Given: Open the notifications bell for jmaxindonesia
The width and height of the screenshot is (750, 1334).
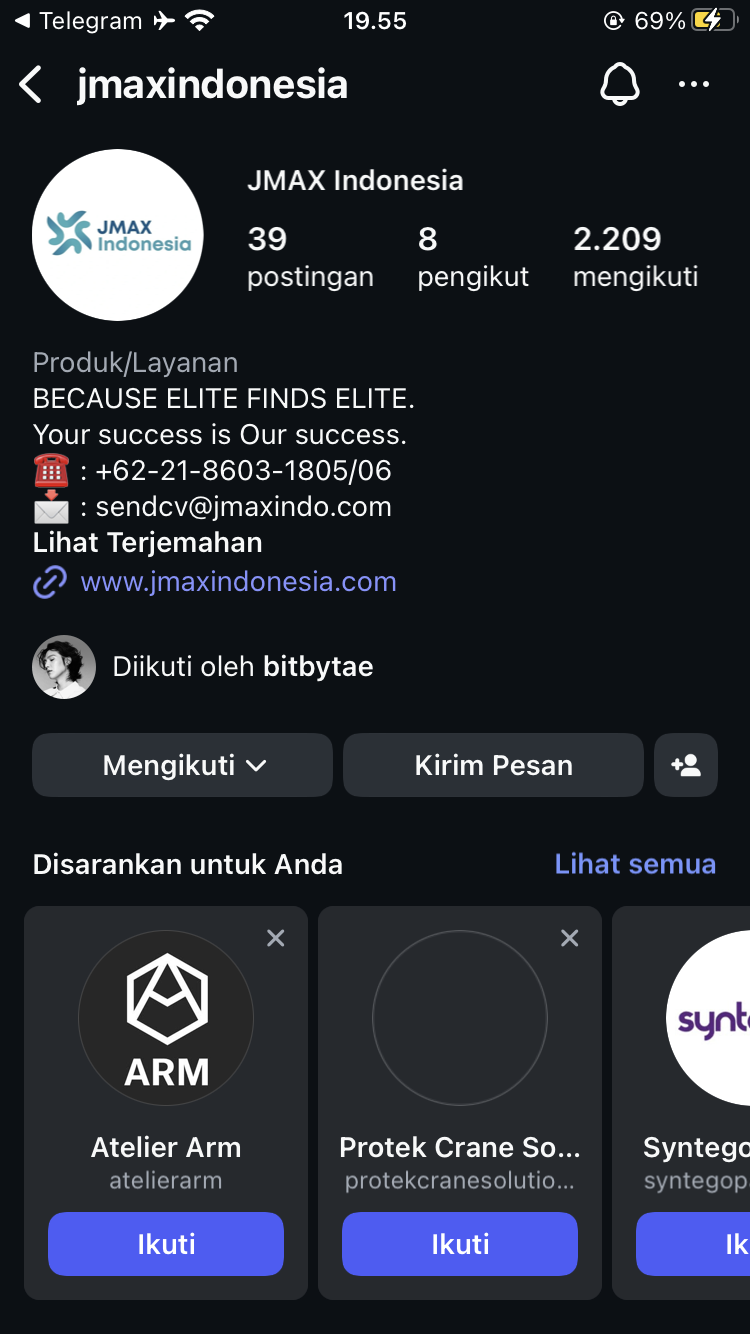Looking at the screenshot, I should pos(619,85).
